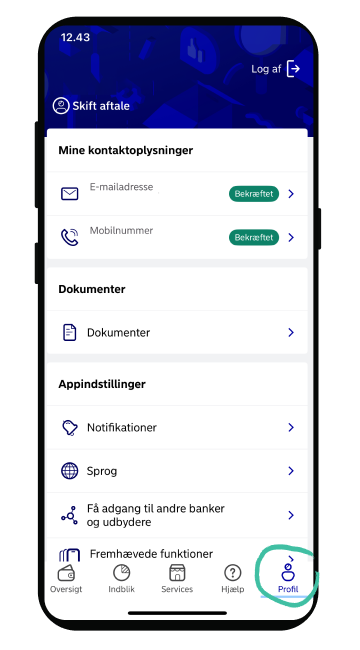The image size is (360, 650).
Task: Open the Mobilnummer row
Action: click(177, 238)
